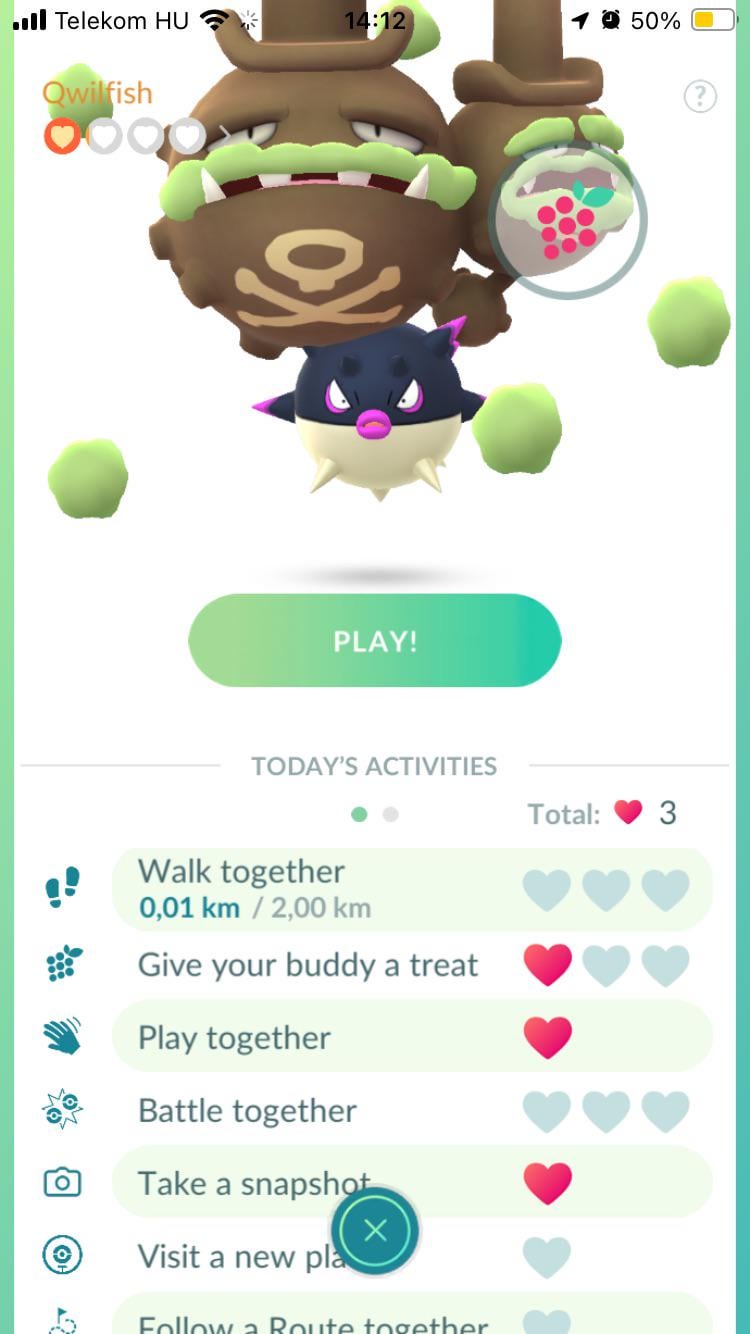Image resolution: width=750 pixels, height=1334 pixels.
Task: Open the Play together activity
Action: click(x=410, y=1038)
